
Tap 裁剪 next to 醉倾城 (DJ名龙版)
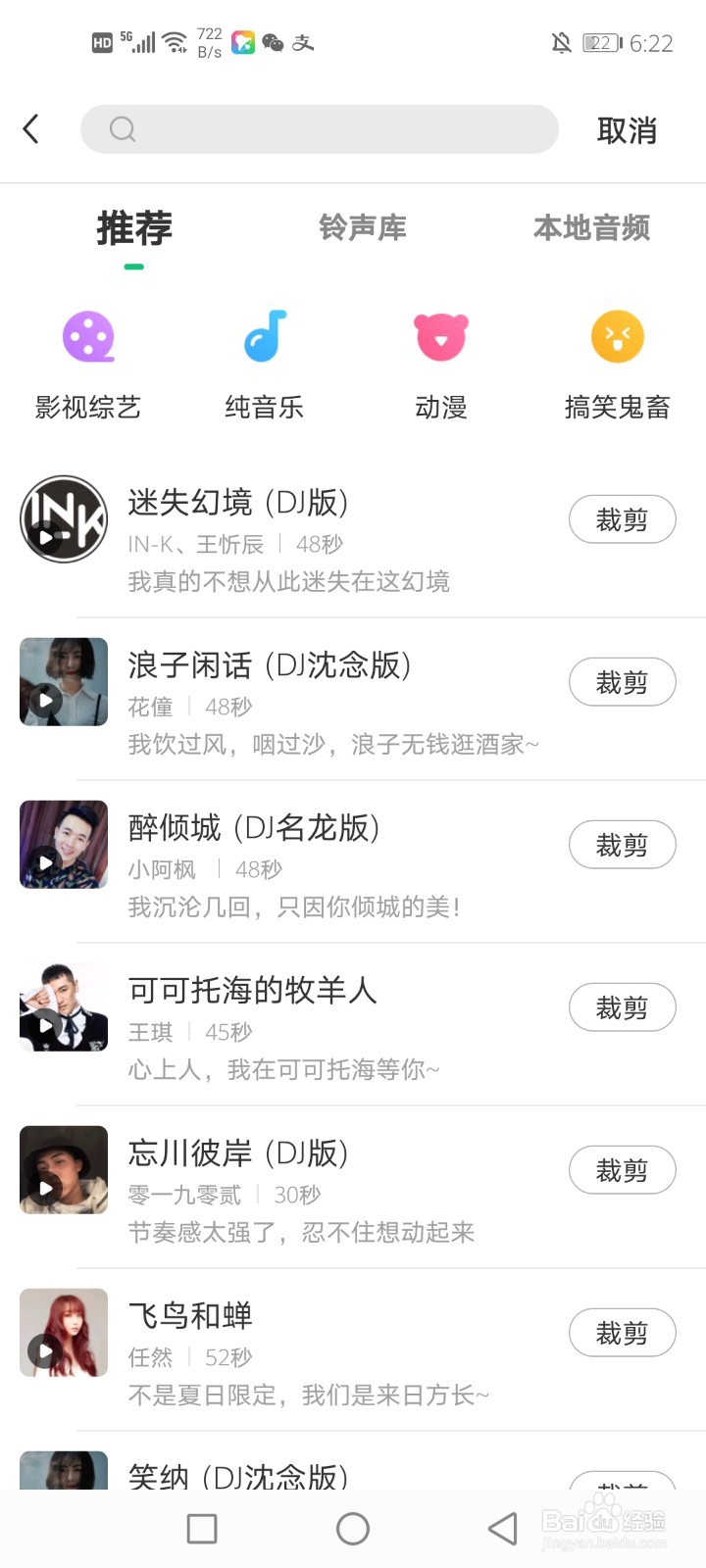pyautogui.click(x=622, y=844)
